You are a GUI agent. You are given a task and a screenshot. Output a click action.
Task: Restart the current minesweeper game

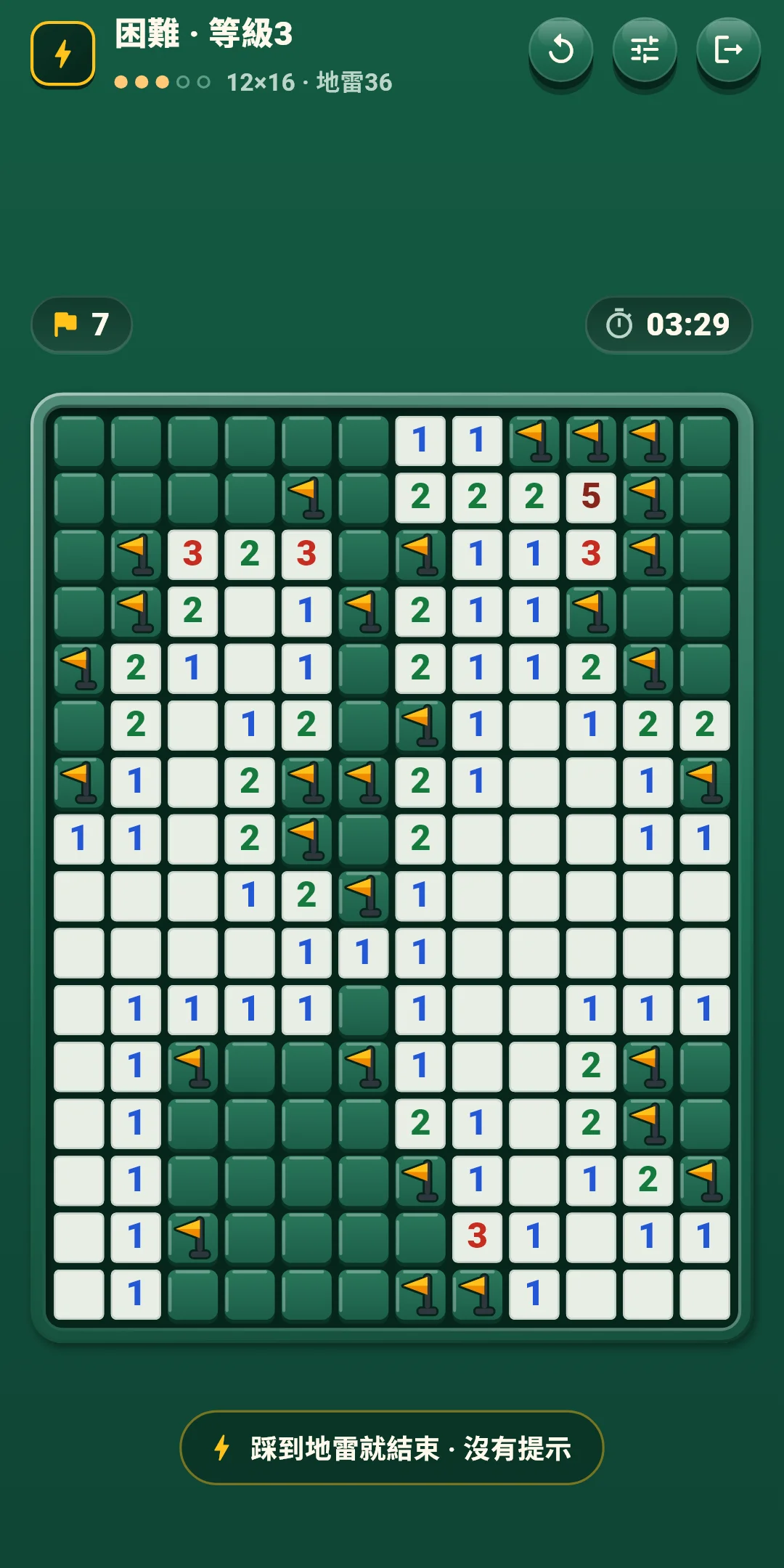click(560, 50)
